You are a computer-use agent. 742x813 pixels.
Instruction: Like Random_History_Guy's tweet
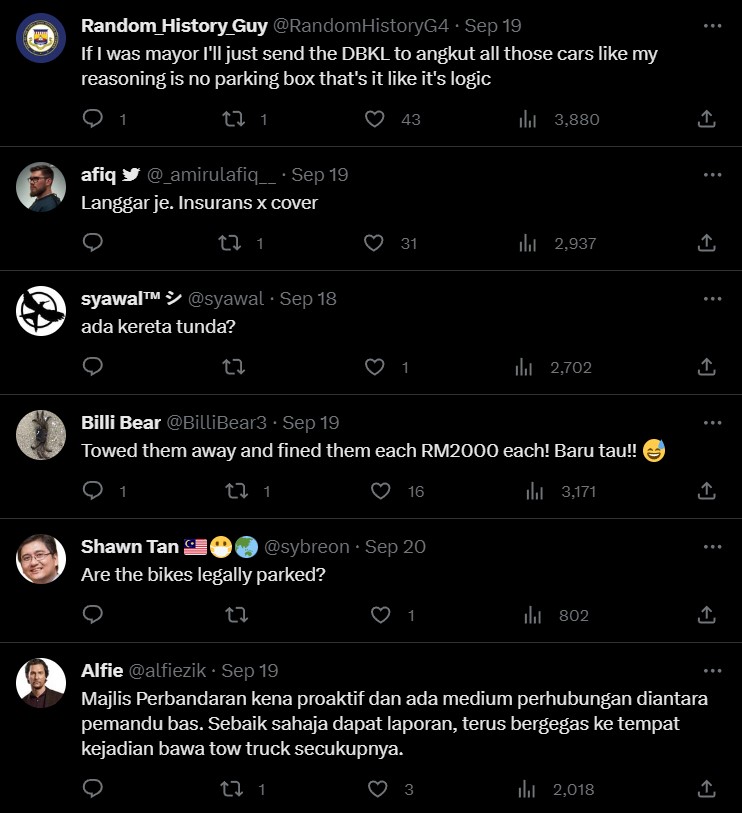click(374, 119)
